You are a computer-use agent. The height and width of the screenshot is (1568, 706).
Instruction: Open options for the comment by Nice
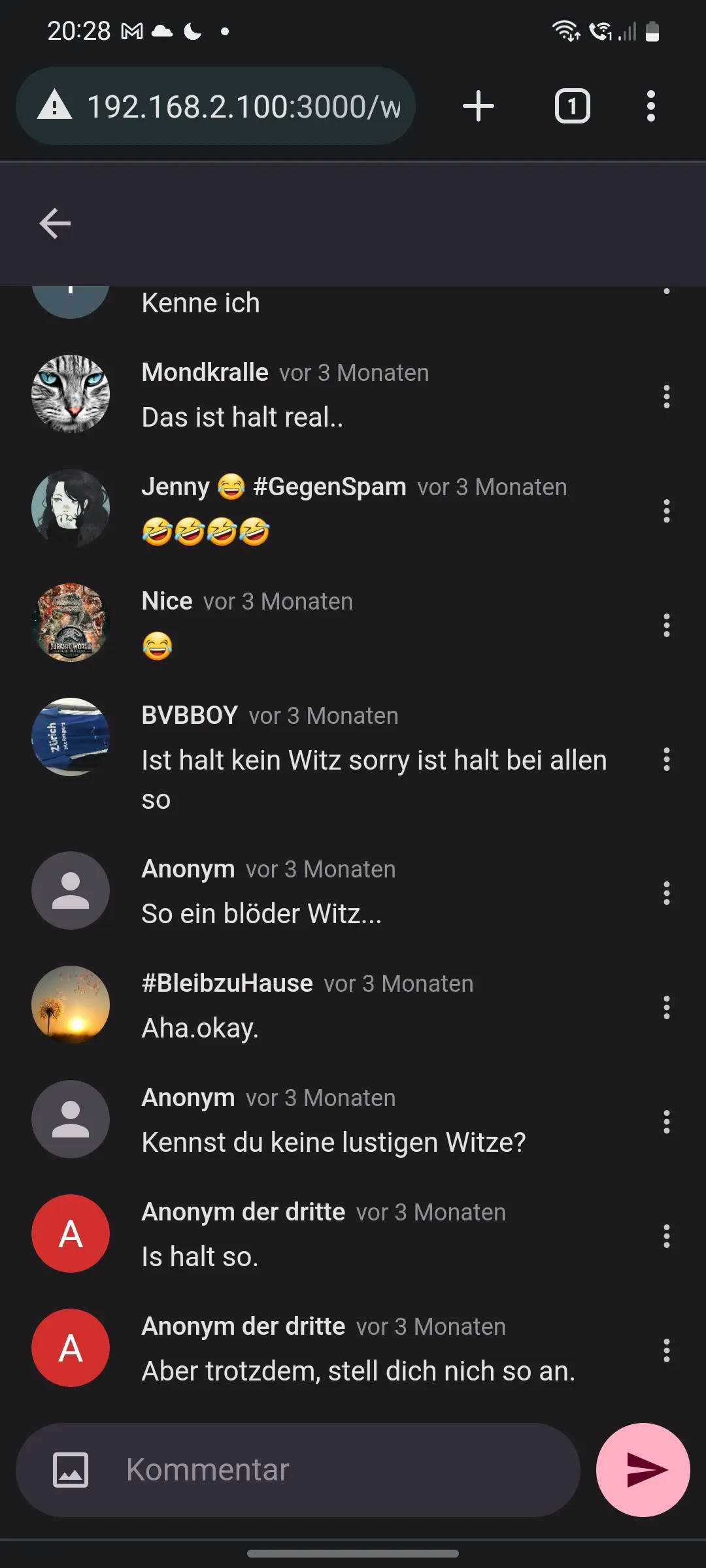point(666,625)
